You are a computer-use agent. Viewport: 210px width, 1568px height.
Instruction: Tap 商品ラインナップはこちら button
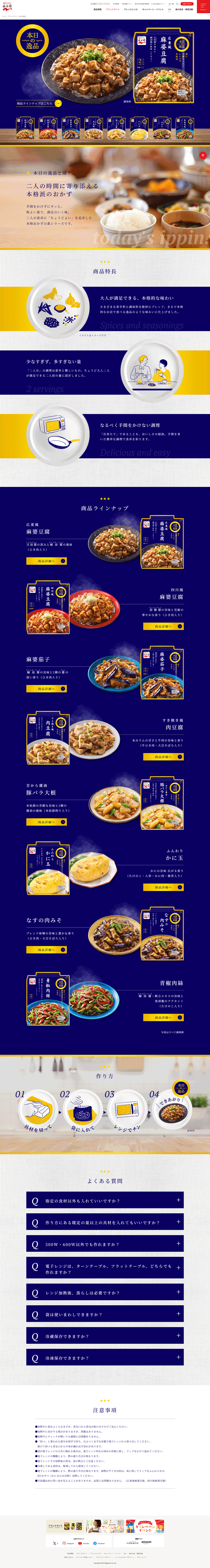(39, 104)
